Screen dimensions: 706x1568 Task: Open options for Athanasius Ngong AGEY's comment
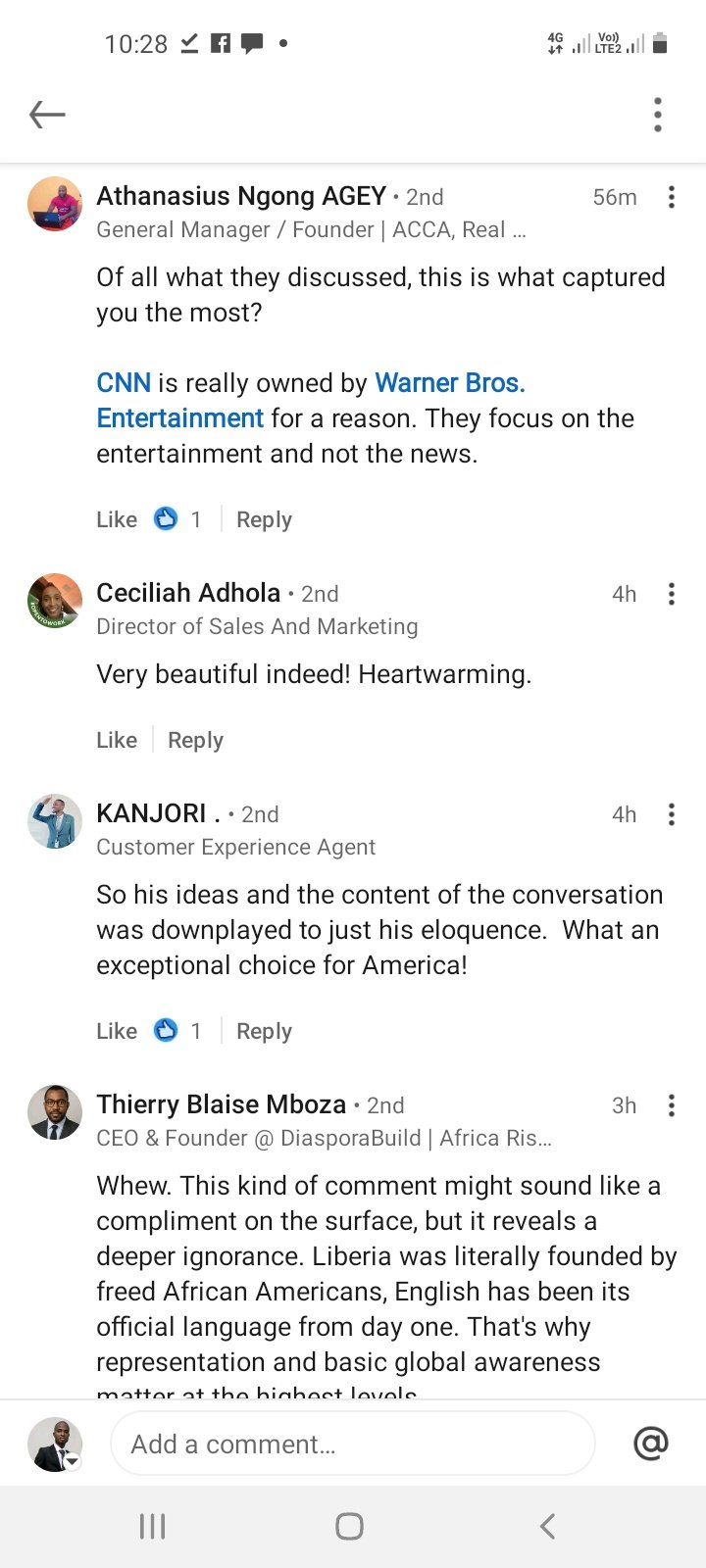[672, 197]
